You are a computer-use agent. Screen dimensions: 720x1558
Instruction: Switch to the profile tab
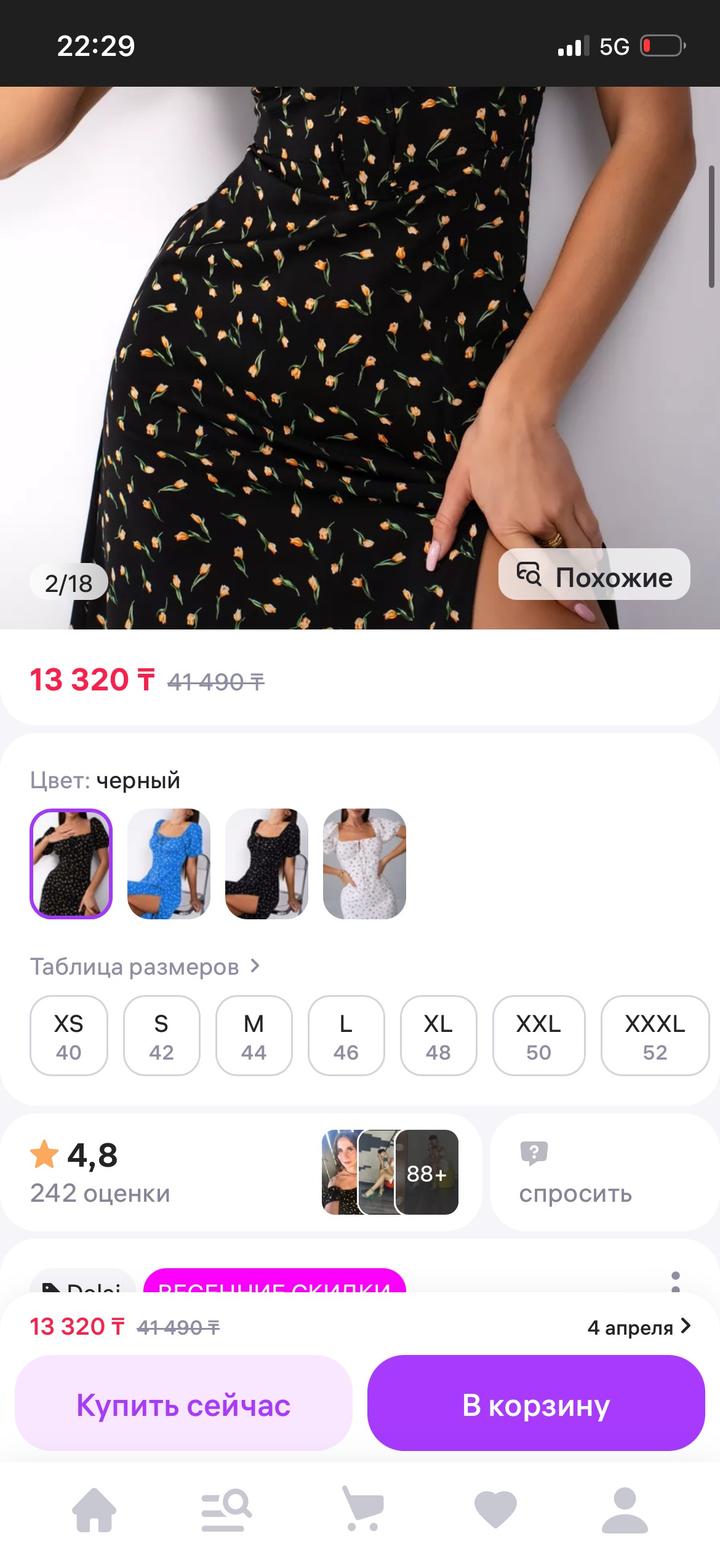pos(625,1510)
